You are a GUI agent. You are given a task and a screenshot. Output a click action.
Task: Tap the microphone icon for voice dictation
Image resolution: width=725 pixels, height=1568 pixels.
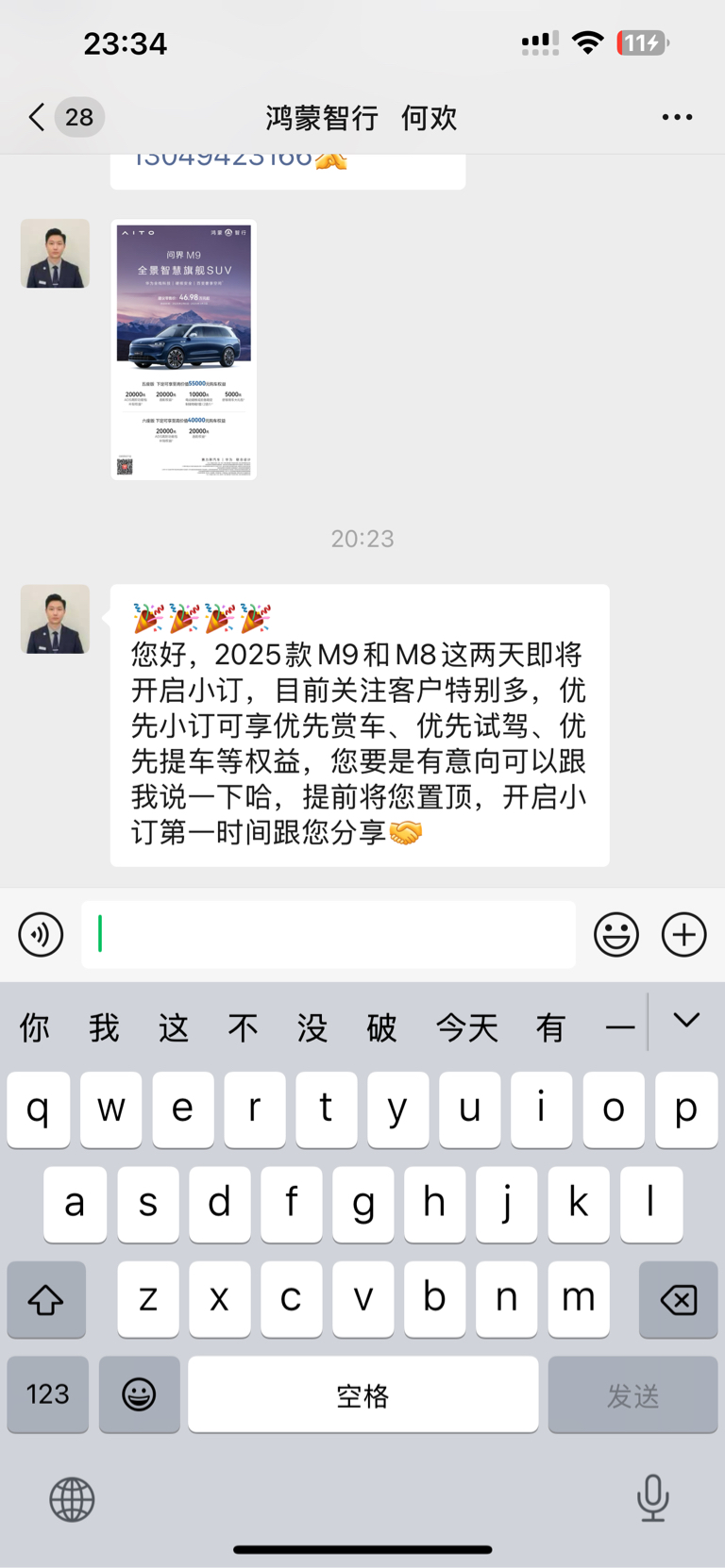click(652, 1500)
